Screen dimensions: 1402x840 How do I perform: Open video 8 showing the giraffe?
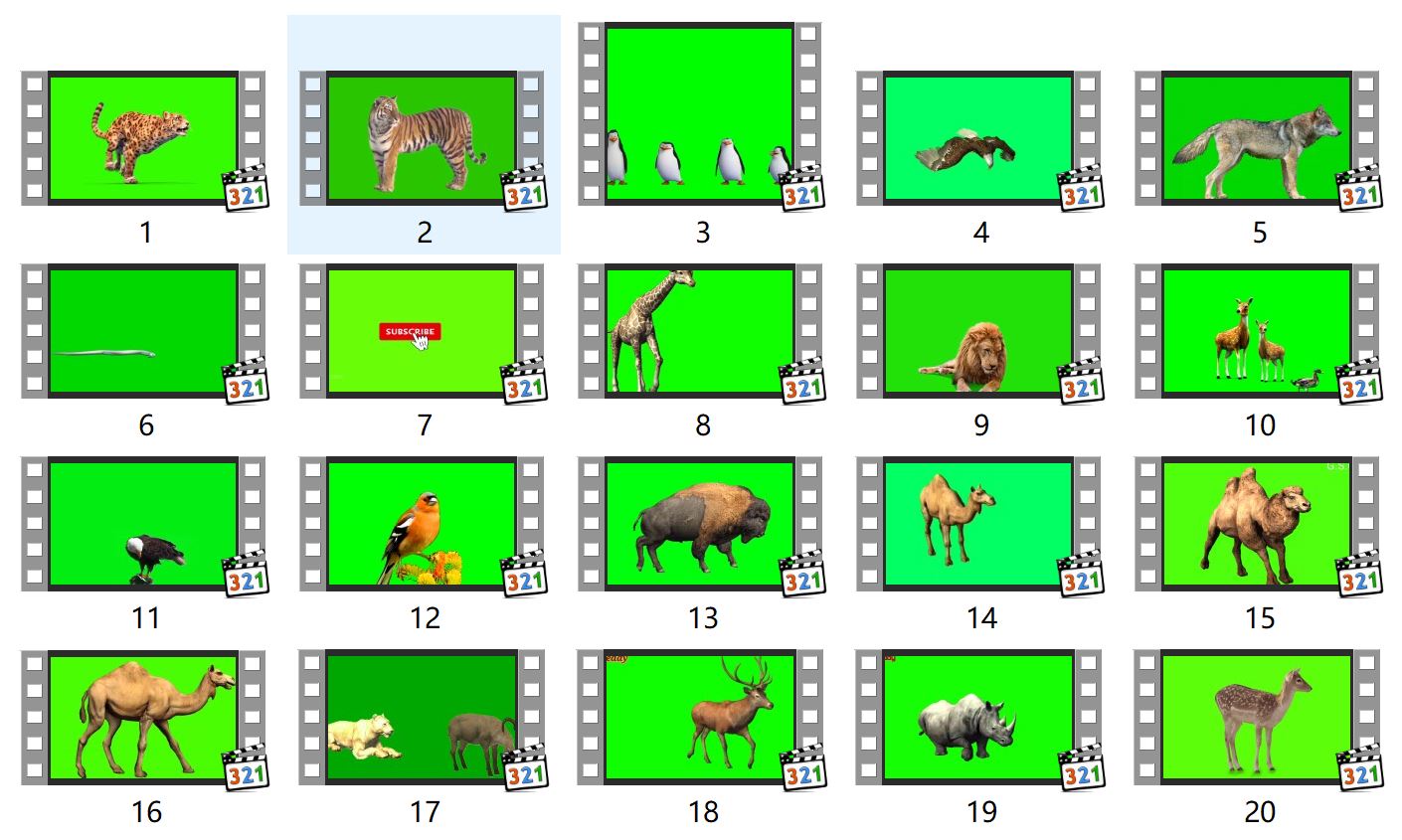[x=700, y=331]
